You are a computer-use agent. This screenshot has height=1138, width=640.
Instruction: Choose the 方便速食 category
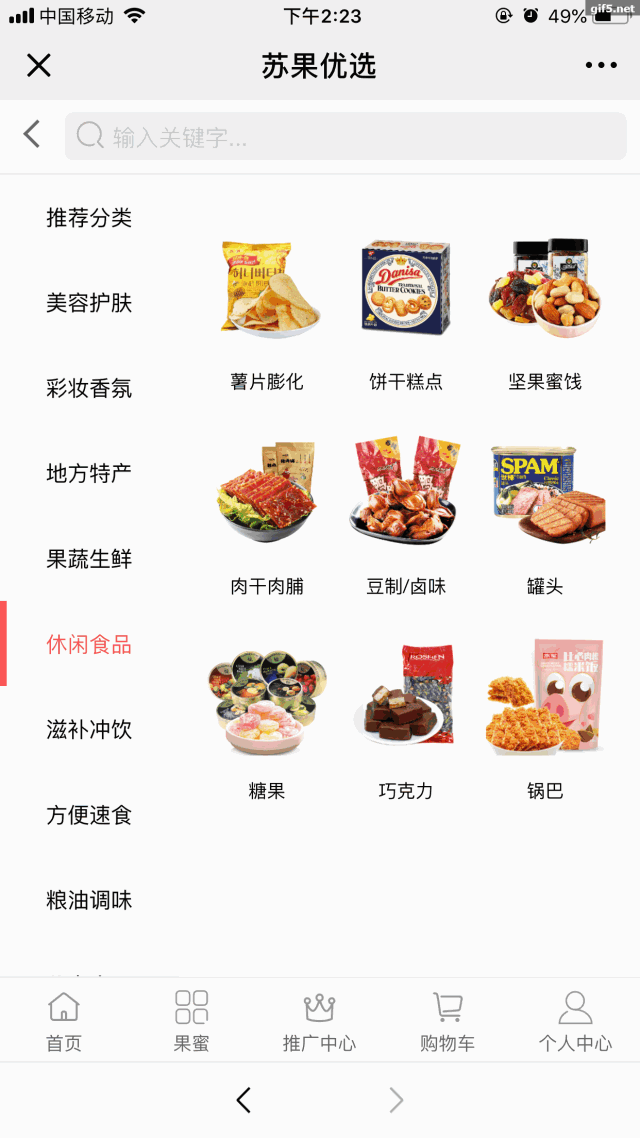click(x=89, y=815)
